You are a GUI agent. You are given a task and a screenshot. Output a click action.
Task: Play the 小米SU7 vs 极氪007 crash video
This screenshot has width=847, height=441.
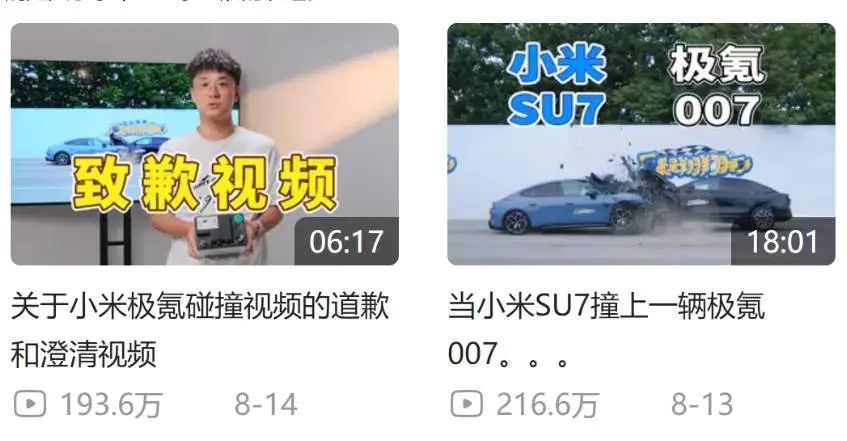[x=640, y=144]
